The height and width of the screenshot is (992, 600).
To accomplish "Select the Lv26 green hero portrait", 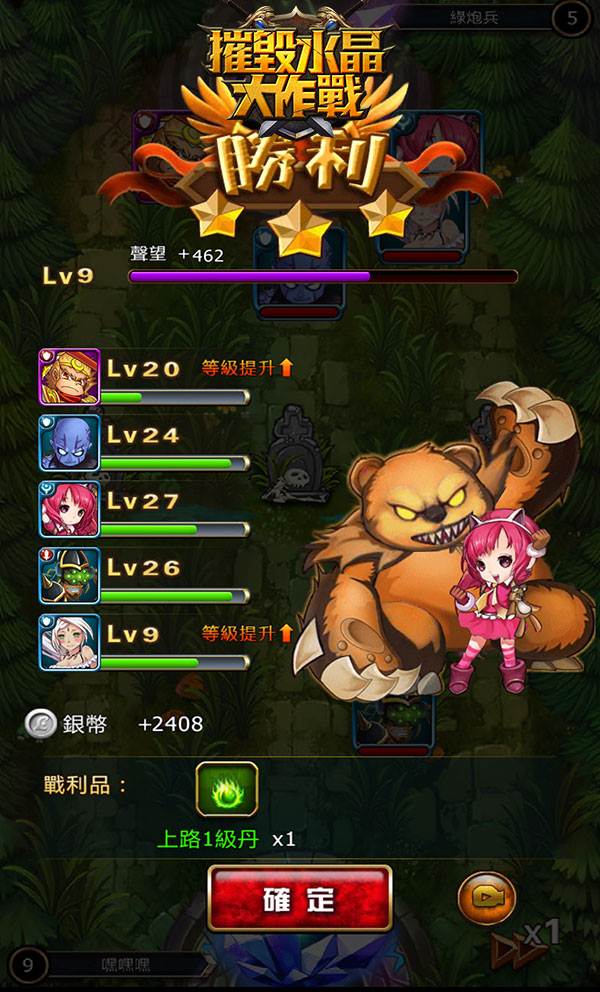I will [x=69, y=576].
